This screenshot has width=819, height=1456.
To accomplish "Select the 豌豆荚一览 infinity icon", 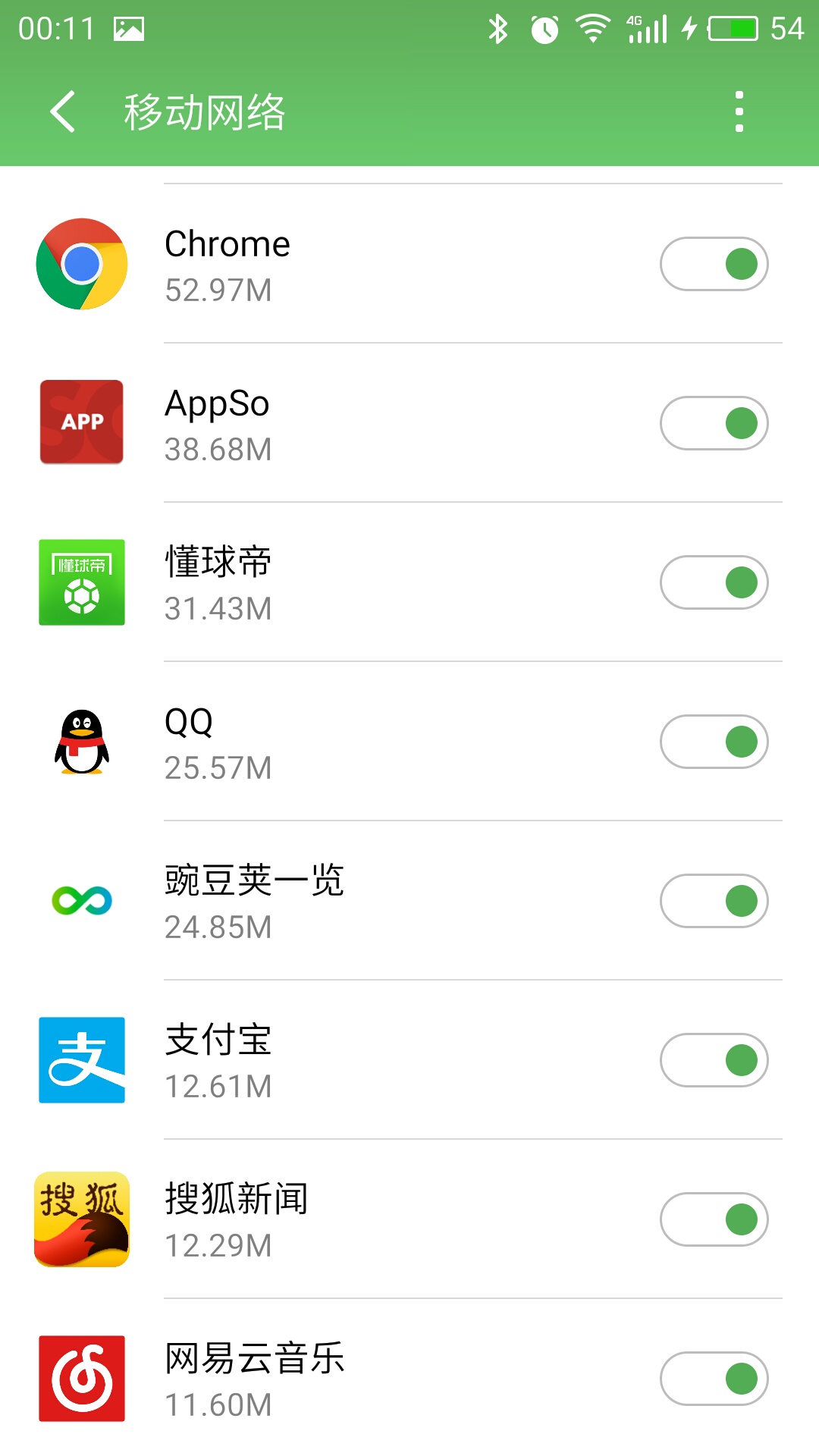I will click(81, 900).
